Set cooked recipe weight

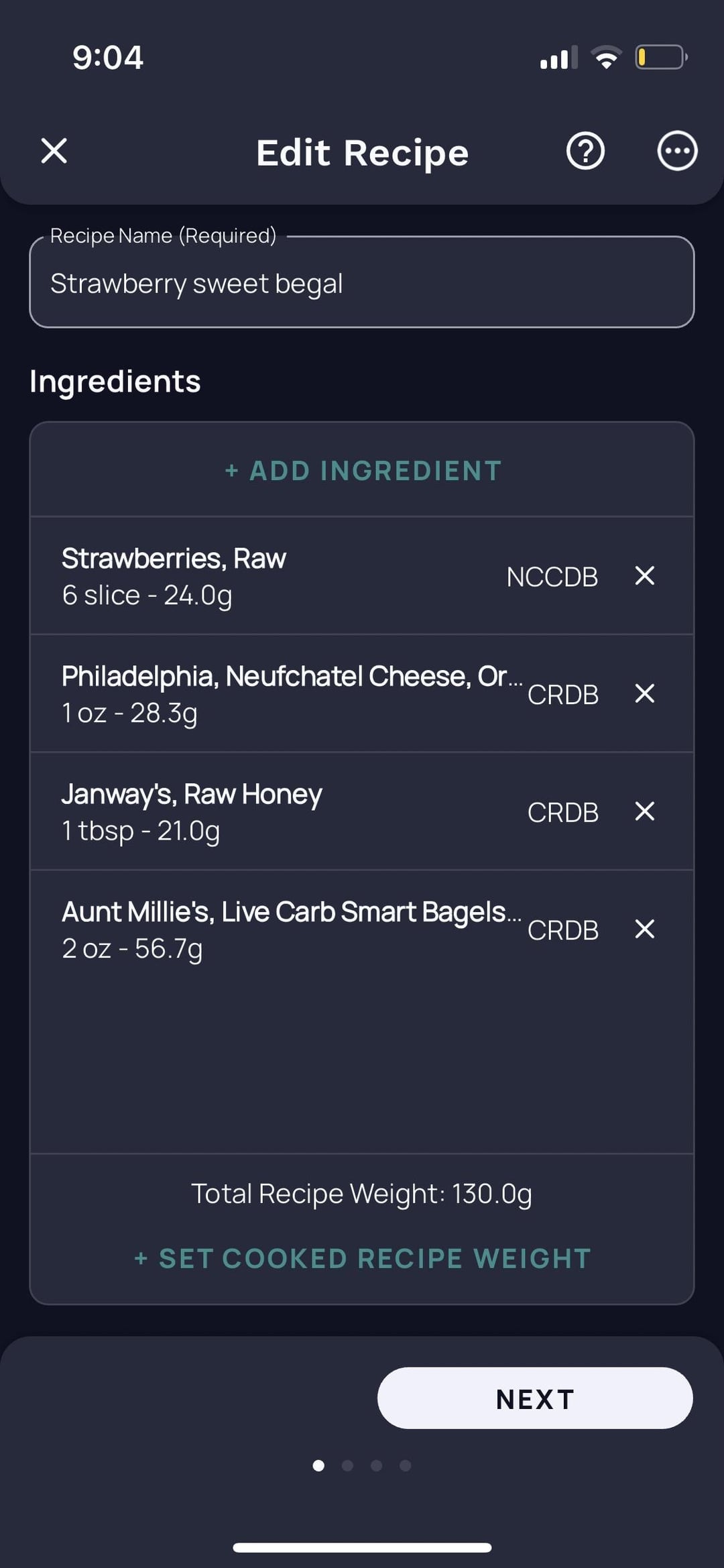(362, 1258)
